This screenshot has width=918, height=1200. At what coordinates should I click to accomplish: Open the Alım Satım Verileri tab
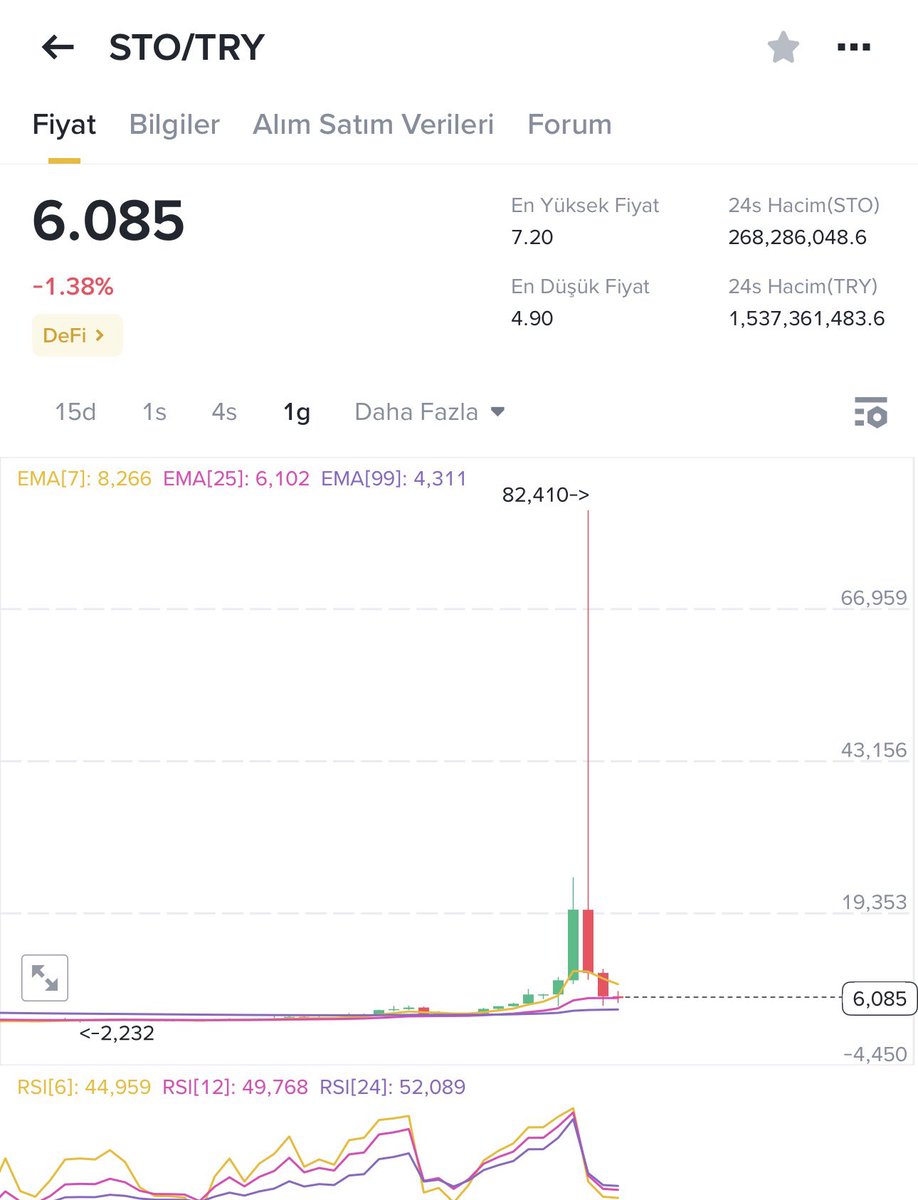click(373, 125)
